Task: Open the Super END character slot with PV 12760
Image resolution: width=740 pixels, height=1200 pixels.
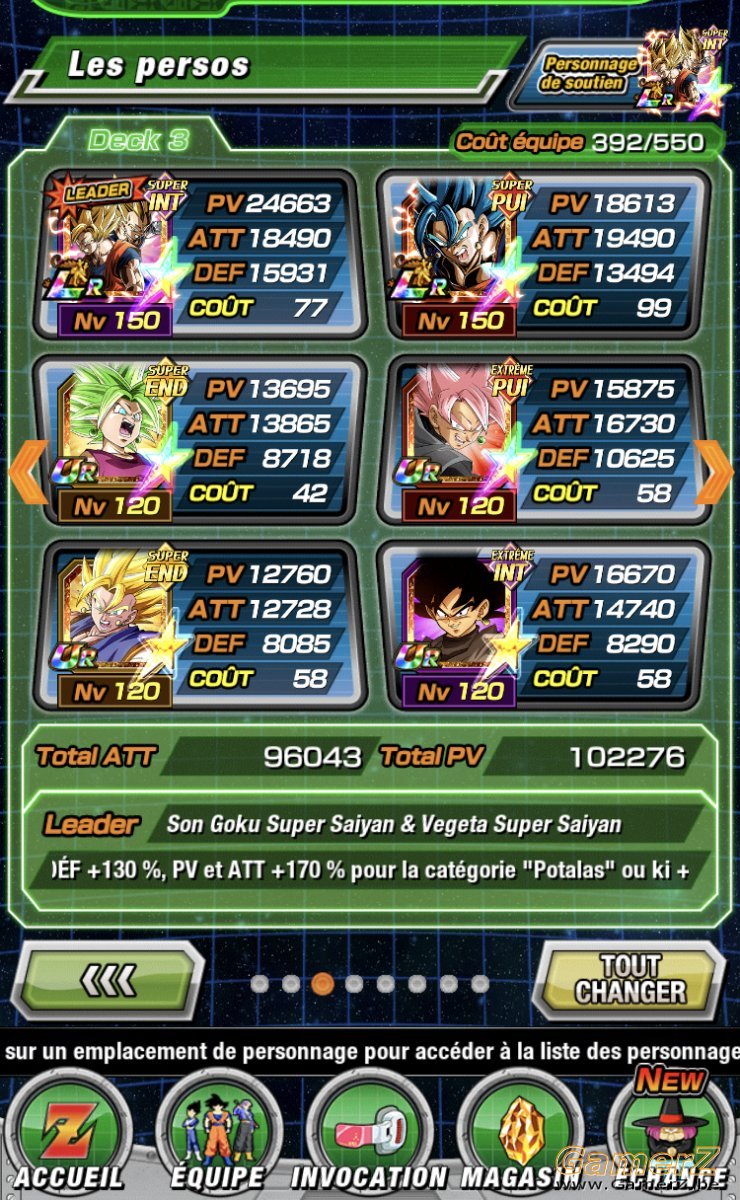Action: (200, 625)
